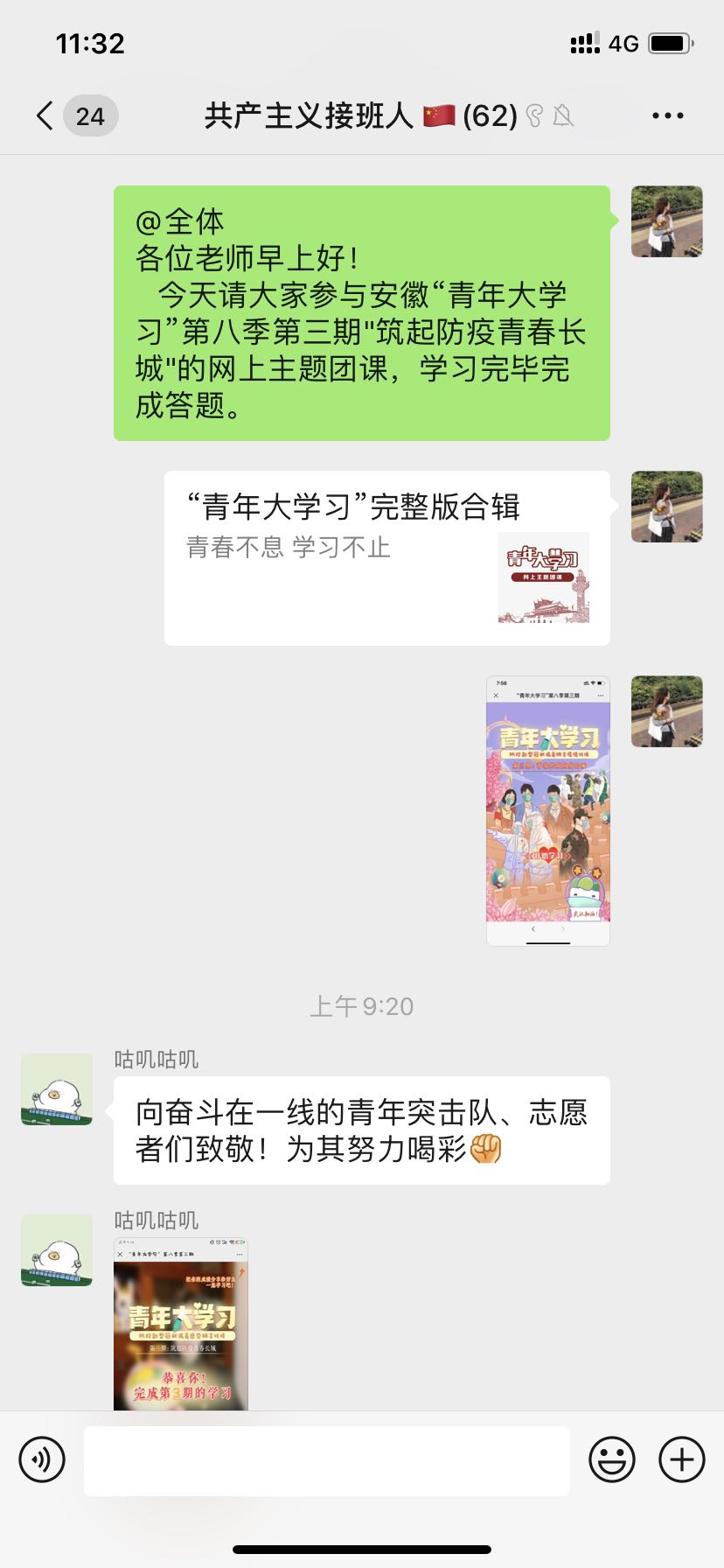This screenshot has width=724, height=1568.
Task: Open the “青年大学习”完整版合辑 link card
Action: point(386,557)
